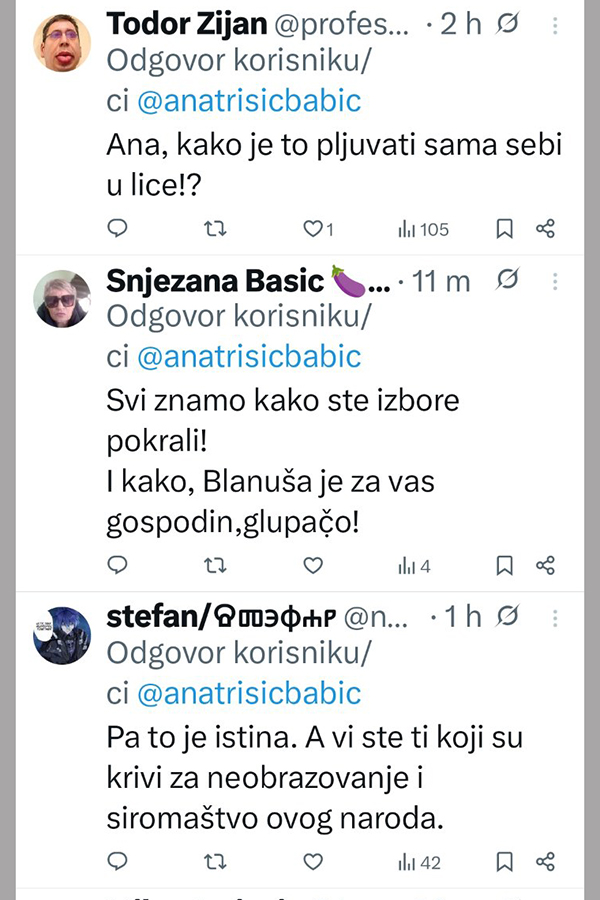
Task: Open the @anatrisicbabic mention in Snjezana's reply
Action: 248,357
